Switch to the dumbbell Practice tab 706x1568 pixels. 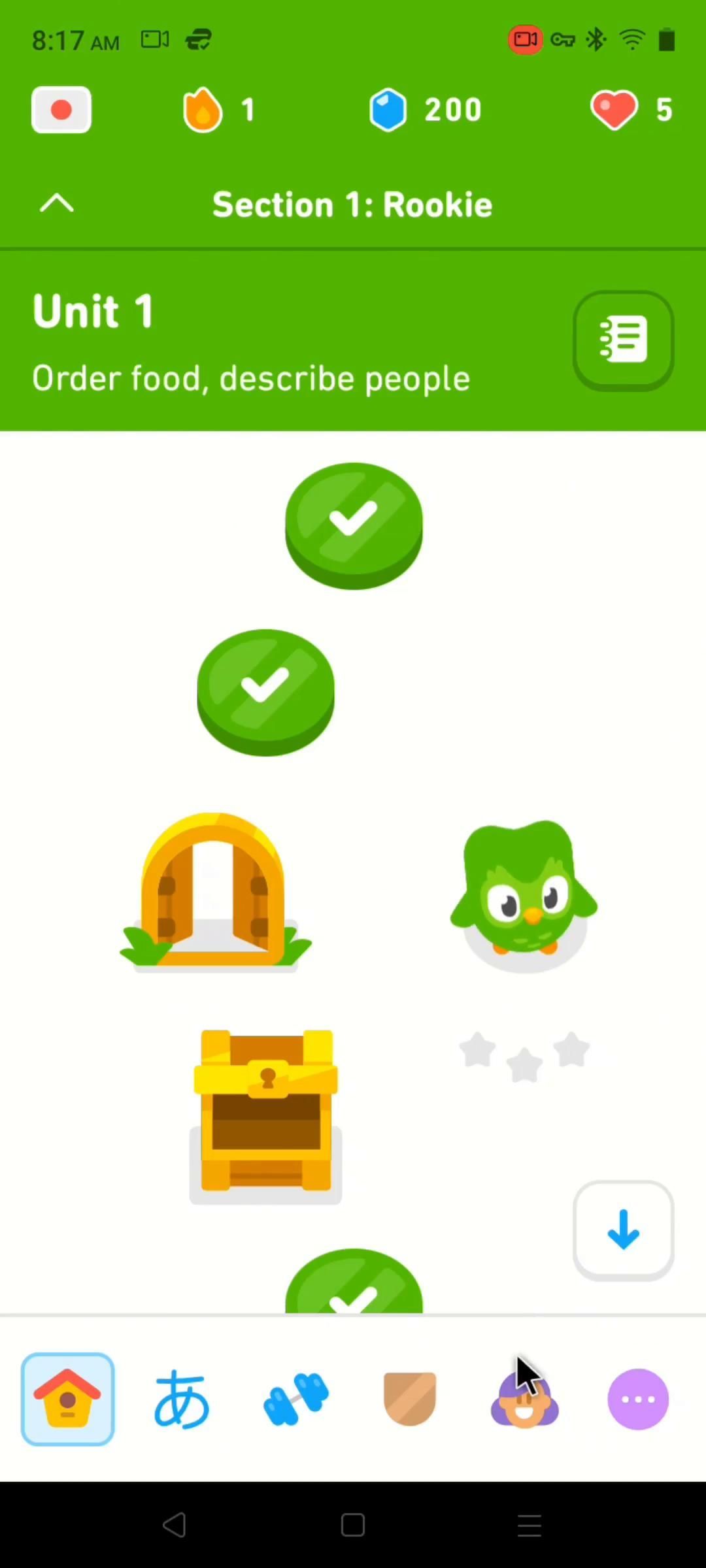[295, 1399]
